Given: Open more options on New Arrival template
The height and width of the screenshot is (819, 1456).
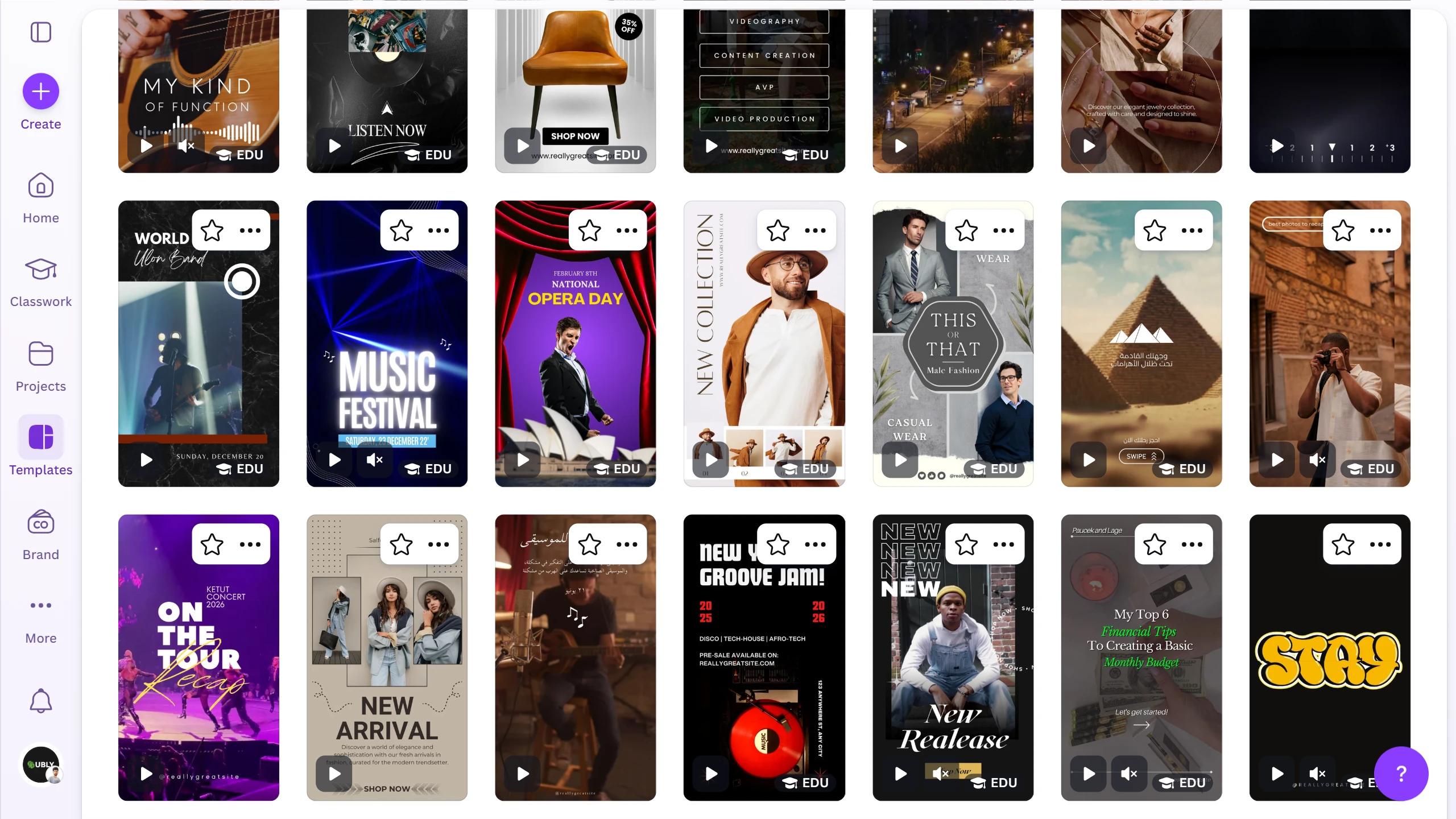Looking at the screenshot, I should (439, 544).
